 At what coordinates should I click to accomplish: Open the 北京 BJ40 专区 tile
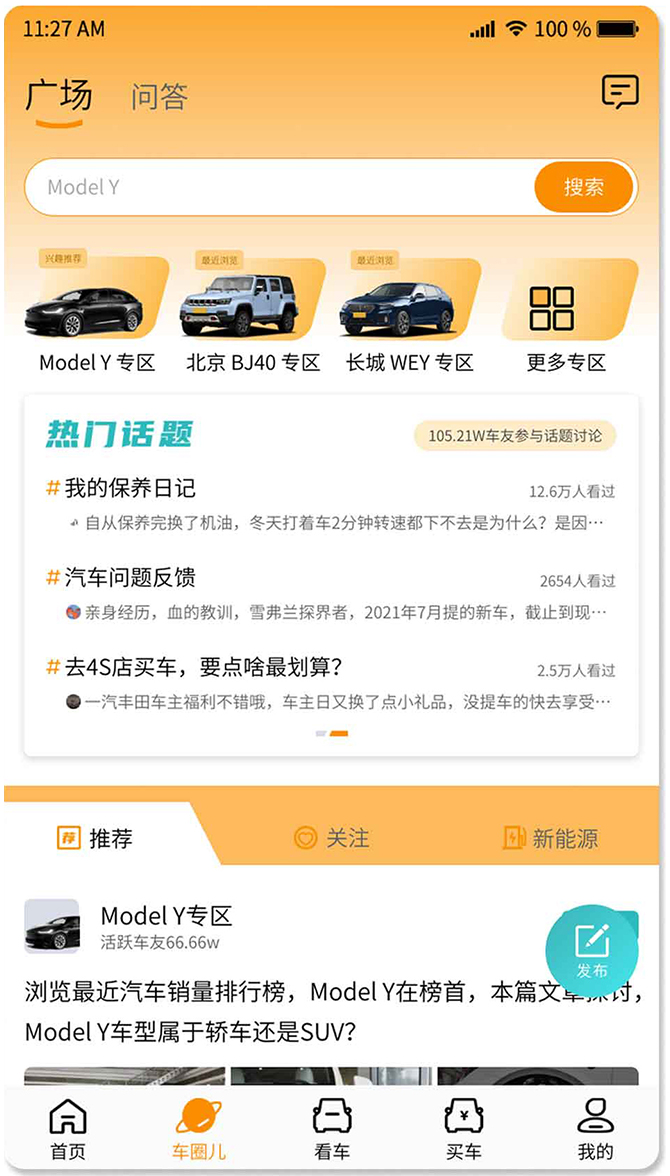252,315
